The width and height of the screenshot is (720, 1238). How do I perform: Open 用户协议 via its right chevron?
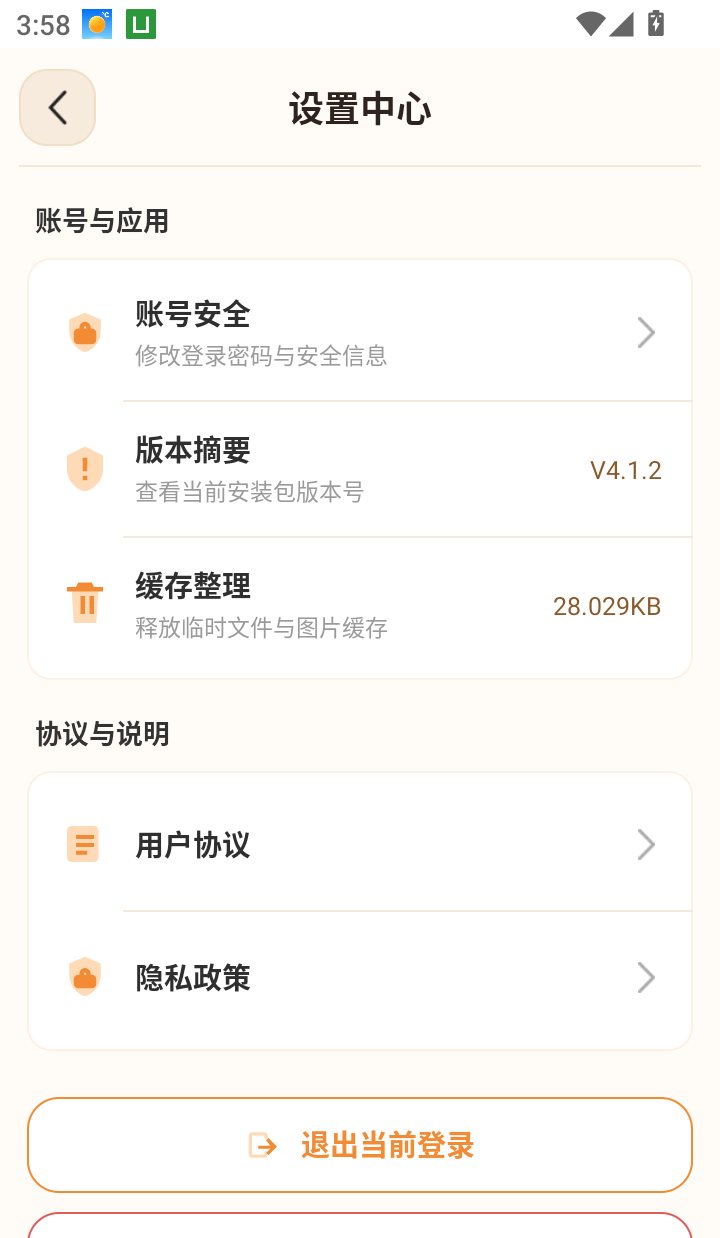point(646,844)
